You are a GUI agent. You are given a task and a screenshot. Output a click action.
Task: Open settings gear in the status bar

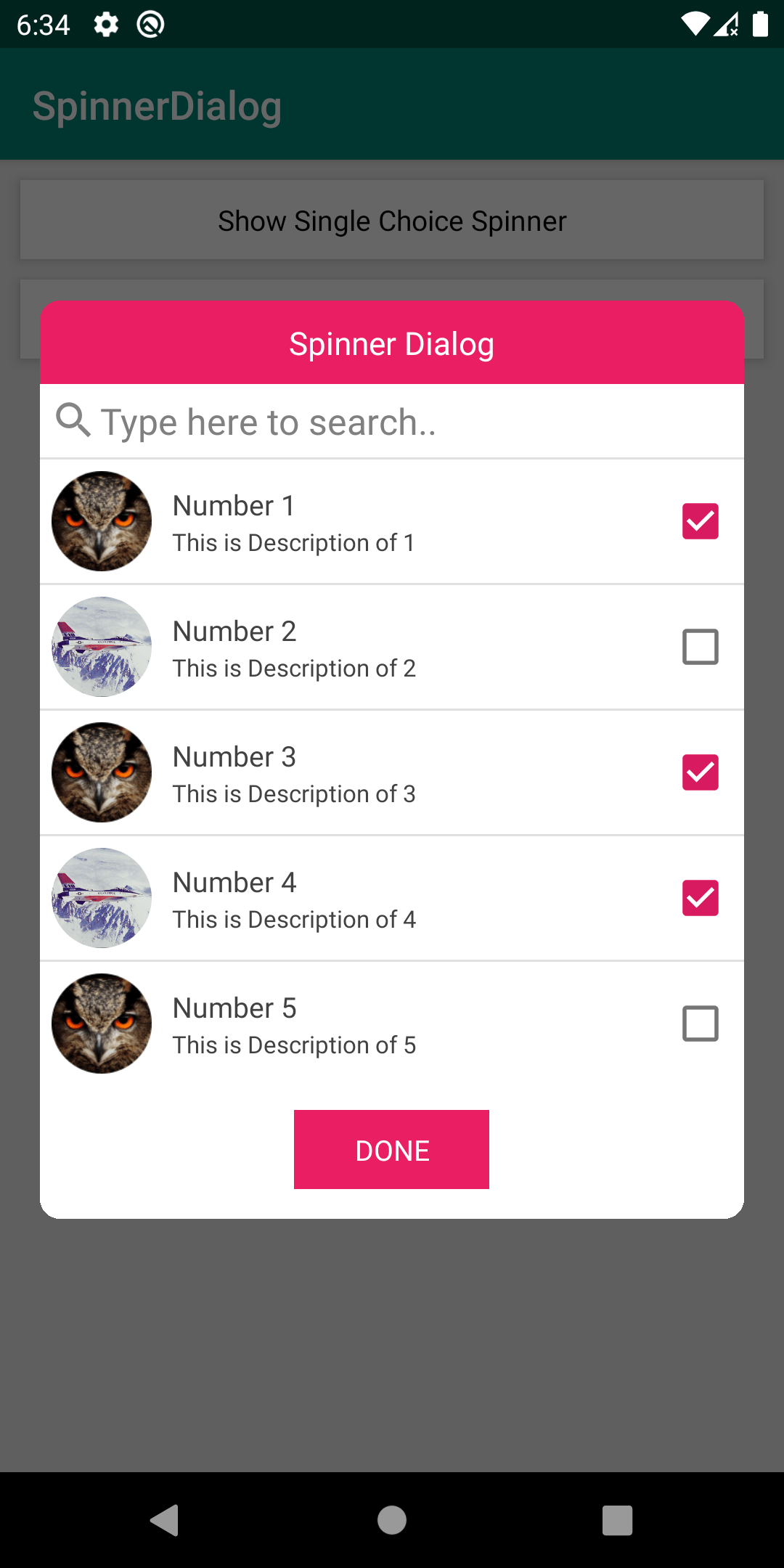(x=106, y=24)
